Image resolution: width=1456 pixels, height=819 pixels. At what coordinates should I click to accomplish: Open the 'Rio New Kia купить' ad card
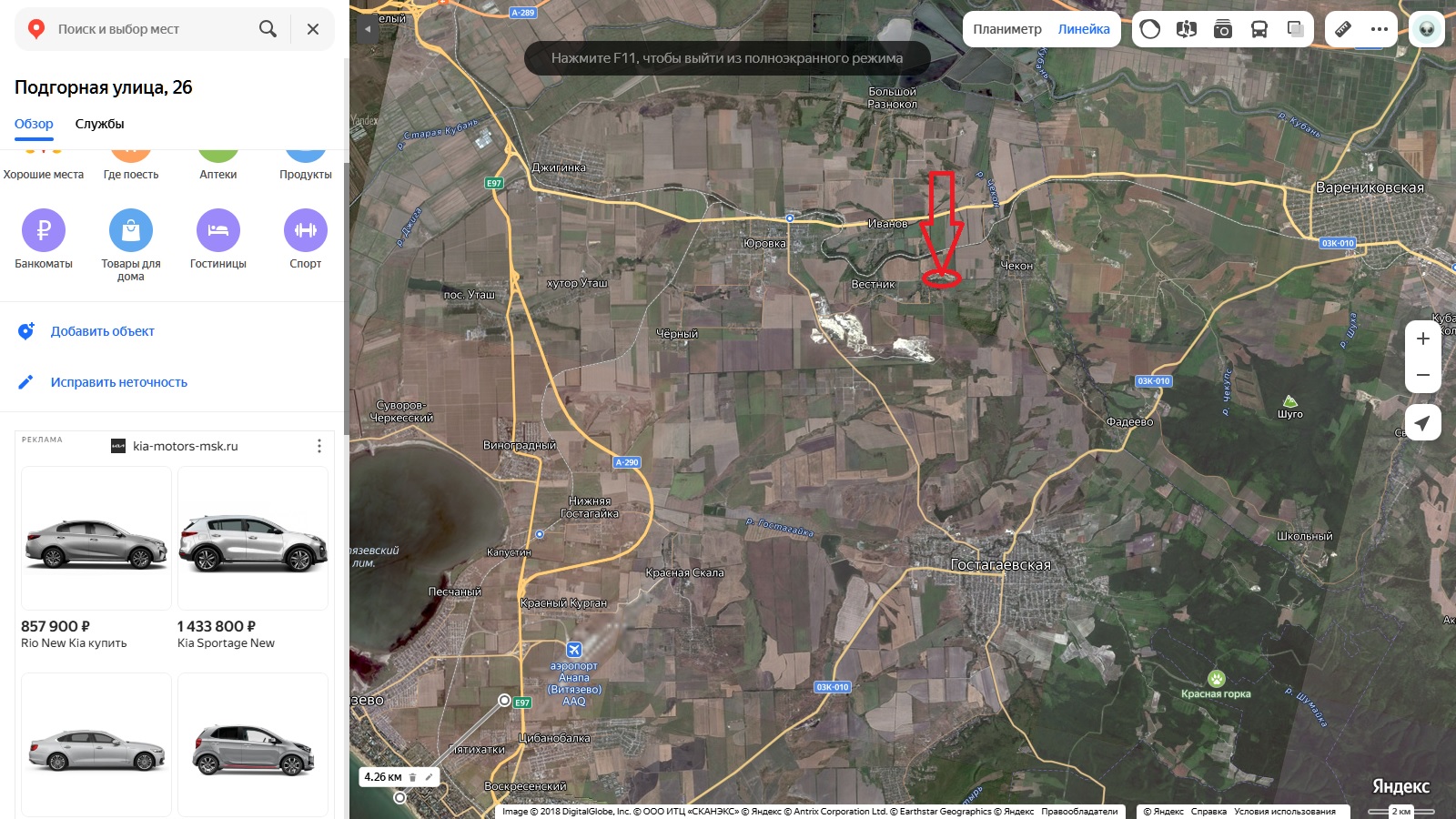pyautogui.click(x=96, y=555)
